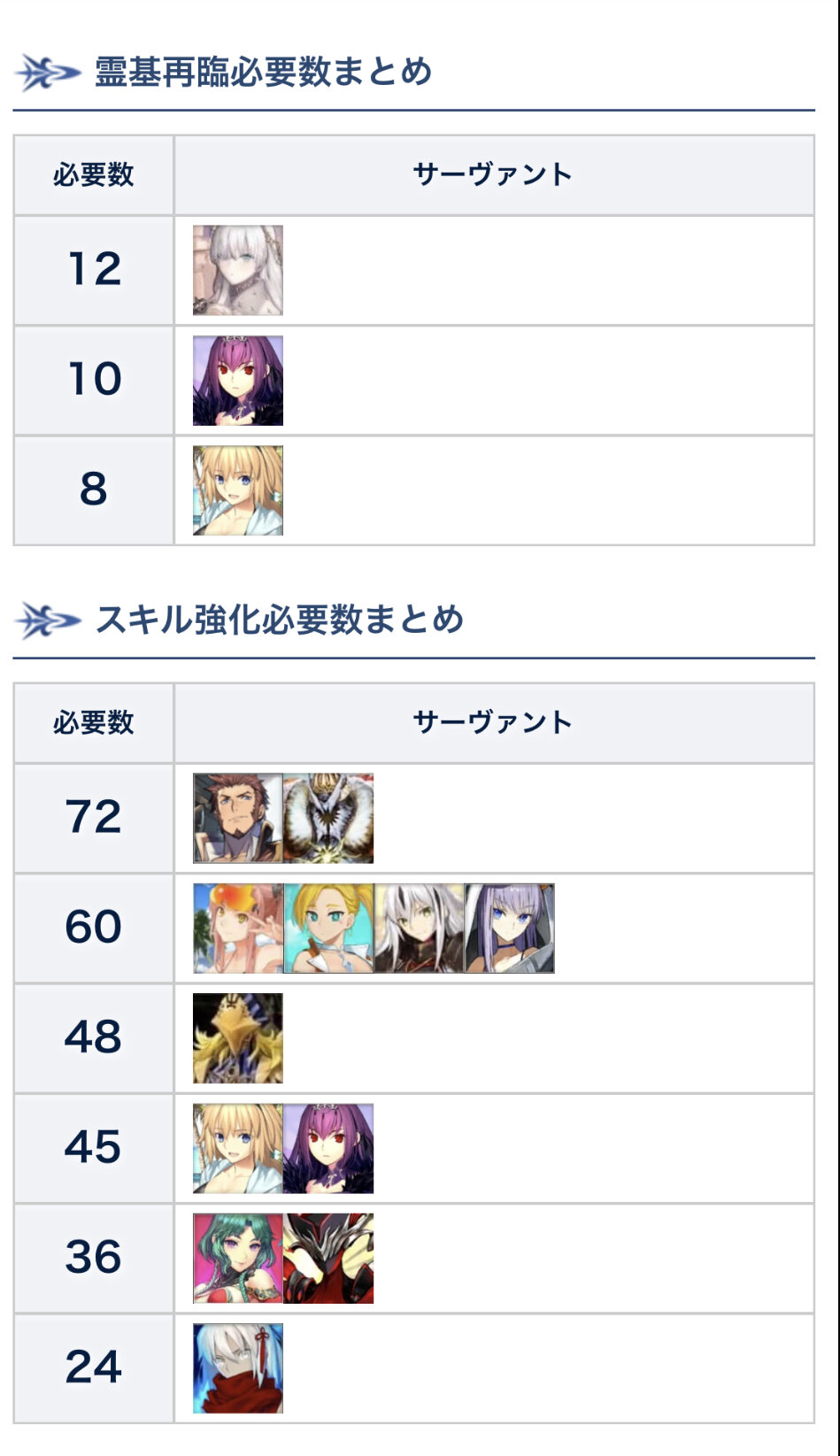
Task: Open the blonde teal-eyed servant in the 60 row
Action: [328, 928]
